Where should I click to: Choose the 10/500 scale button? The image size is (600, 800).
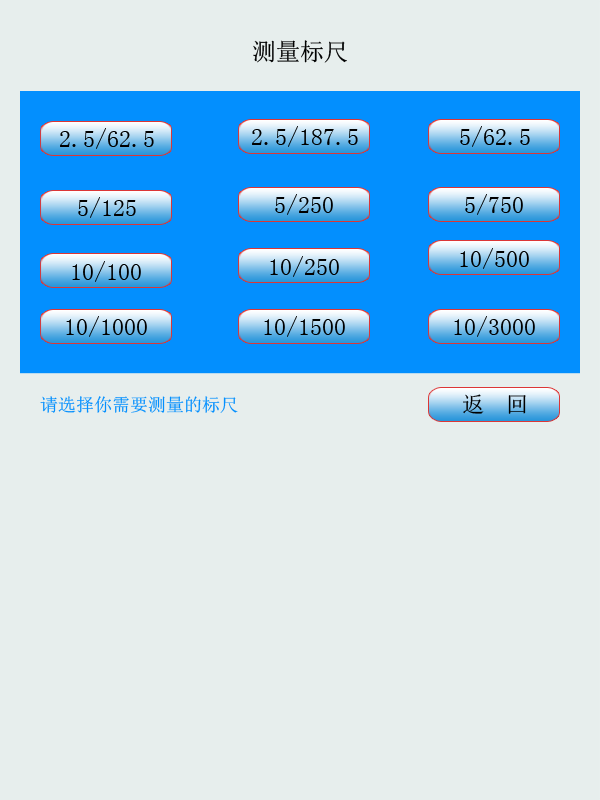494,258
